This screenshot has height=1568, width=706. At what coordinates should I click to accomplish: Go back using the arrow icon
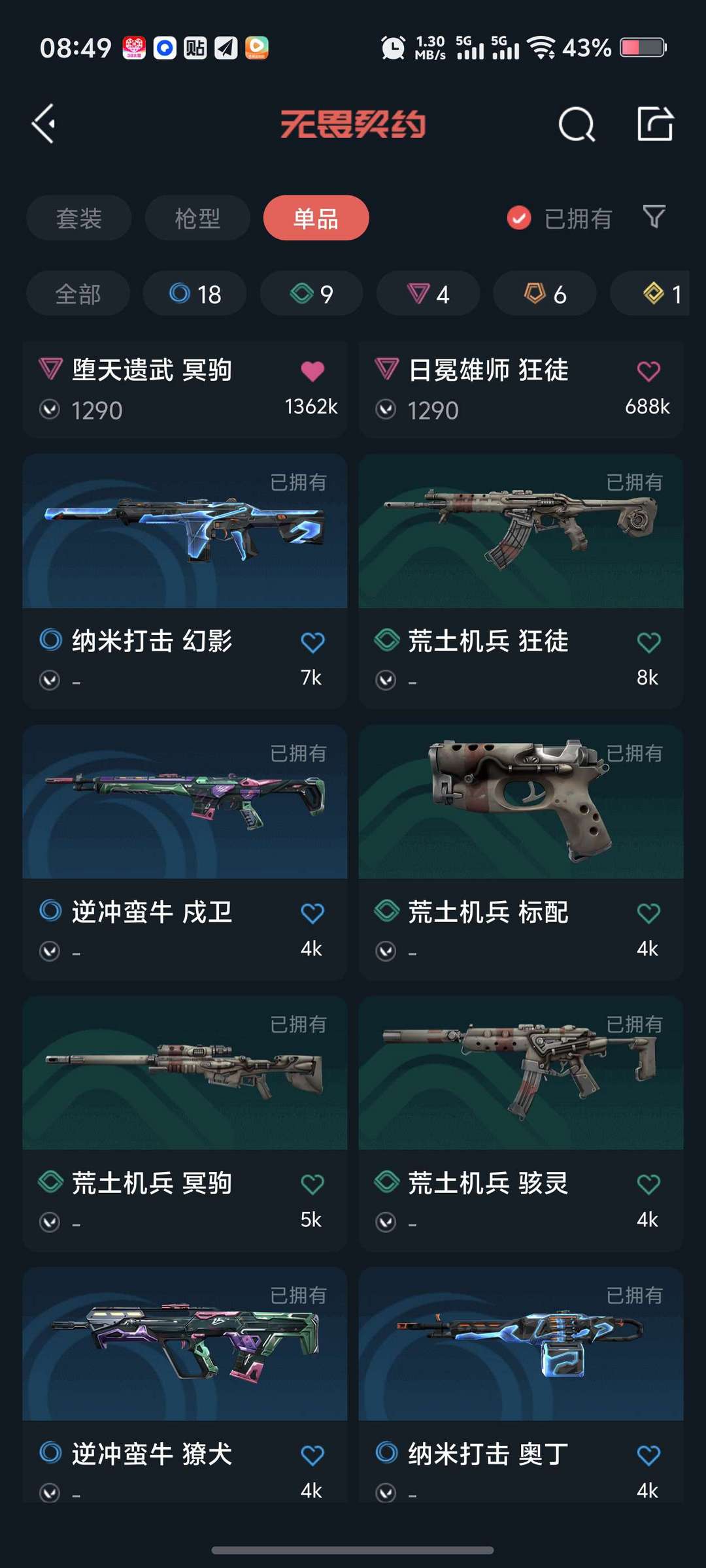(44, 123)
